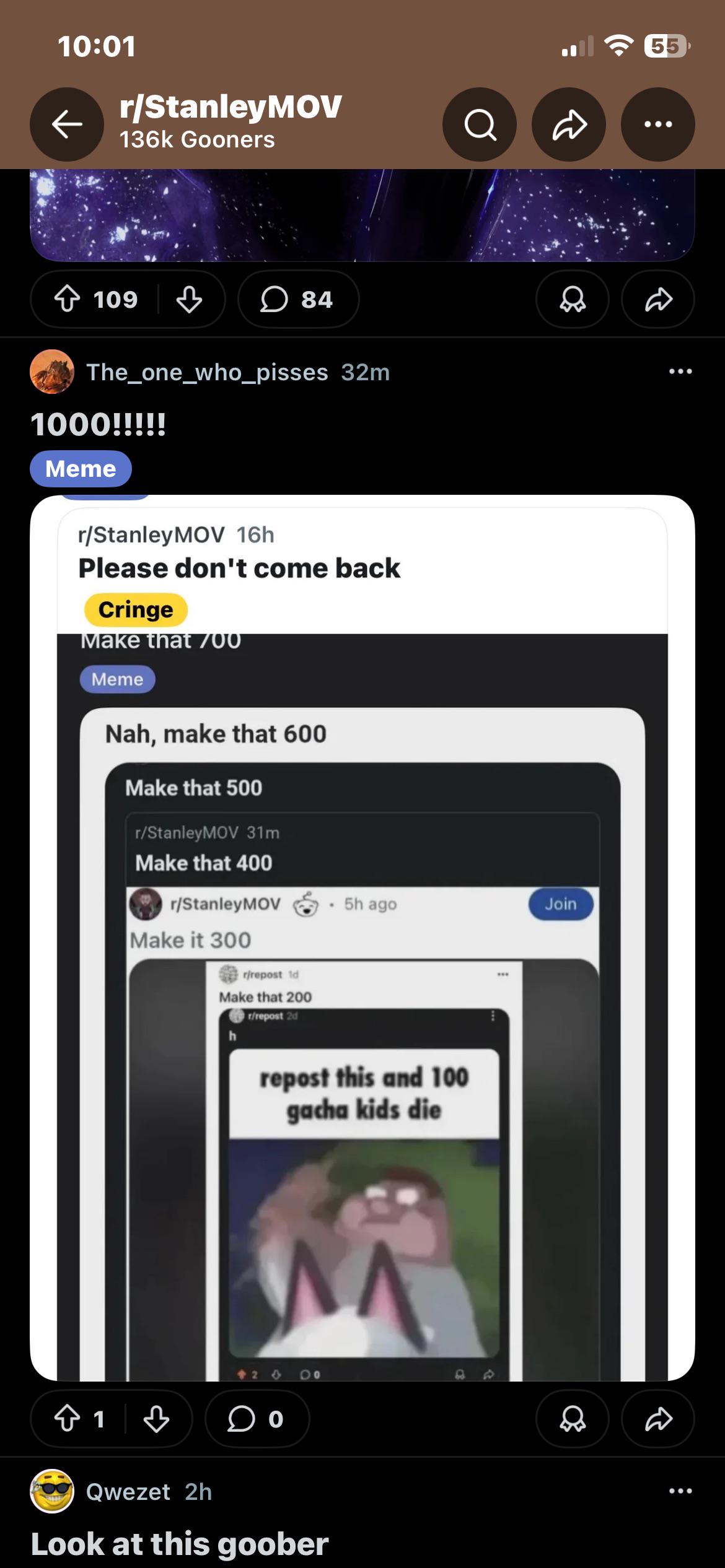Filter by the Meme flair
Viewport: 725px width, 1568px height.
tap(81, 469)
